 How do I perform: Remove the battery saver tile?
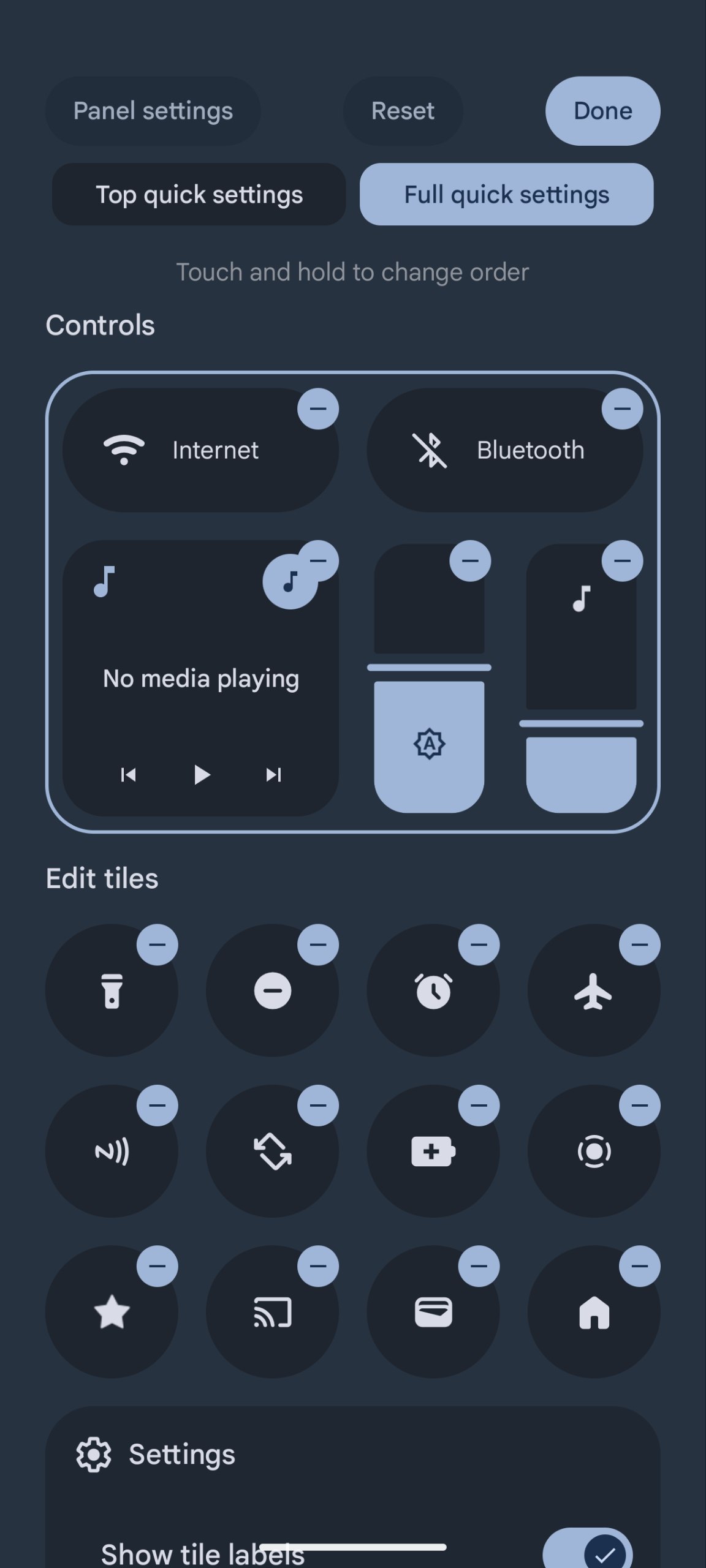tap(479, 1106)
